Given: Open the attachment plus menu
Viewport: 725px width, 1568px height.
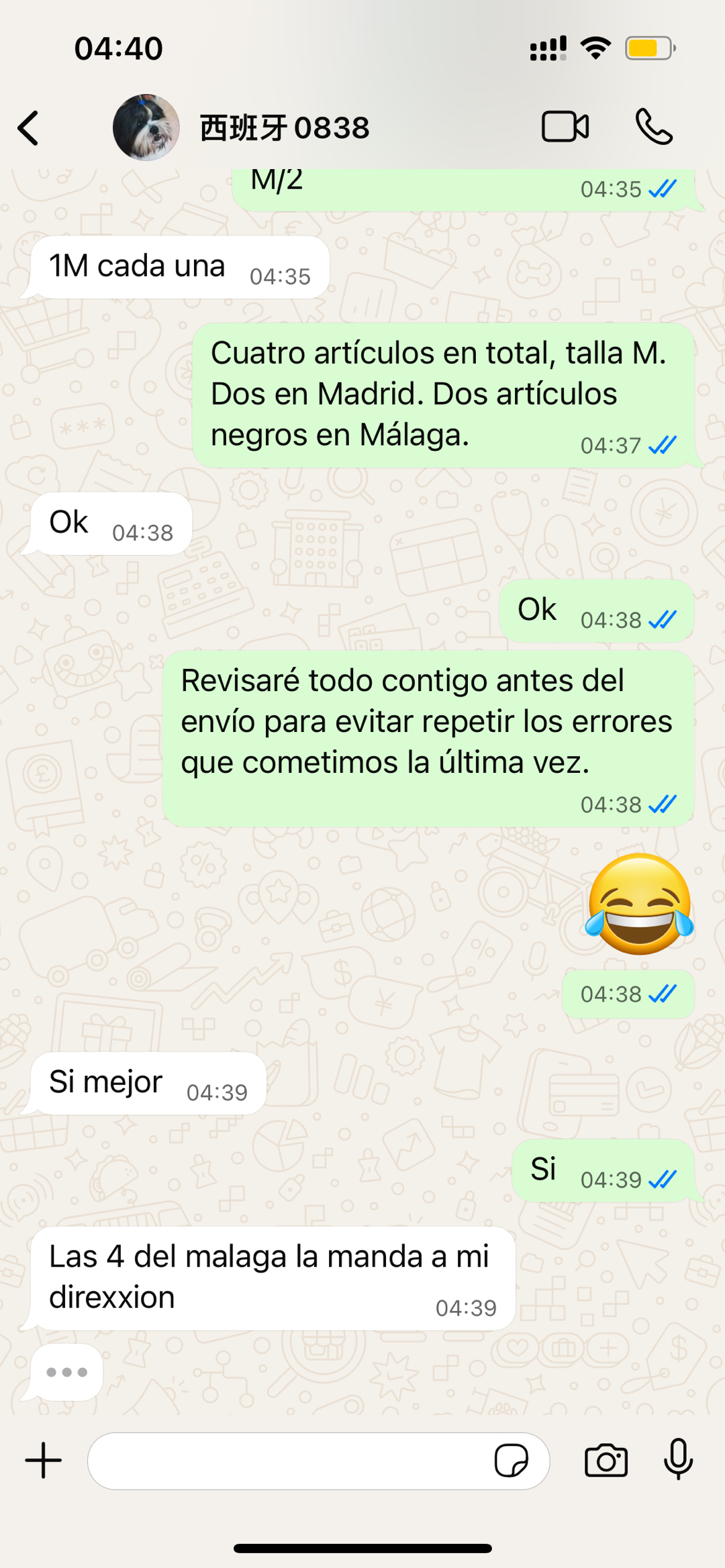Looking at the screenshot, I should pyautogui.click(x=44, y=1461).
